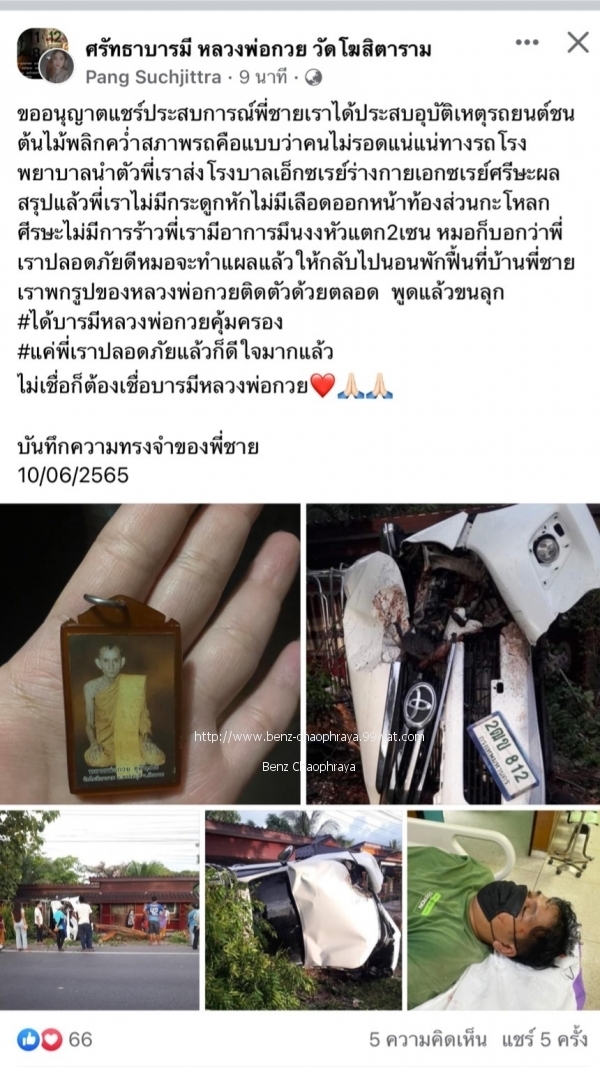
Task: Close the post with the X
Action: [578, 42]
